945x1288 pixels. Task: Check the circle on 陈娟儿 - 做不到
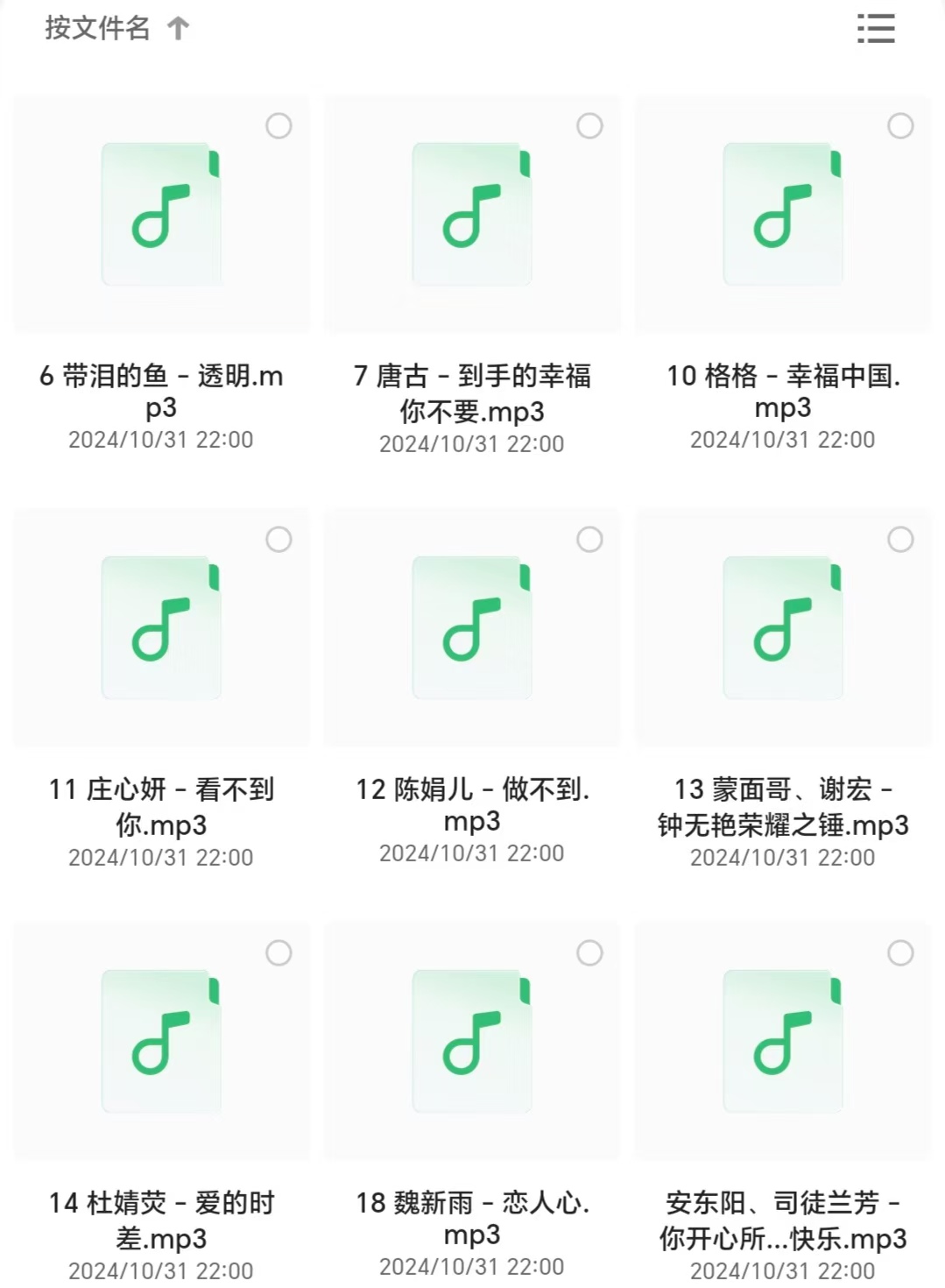[589, 540]
